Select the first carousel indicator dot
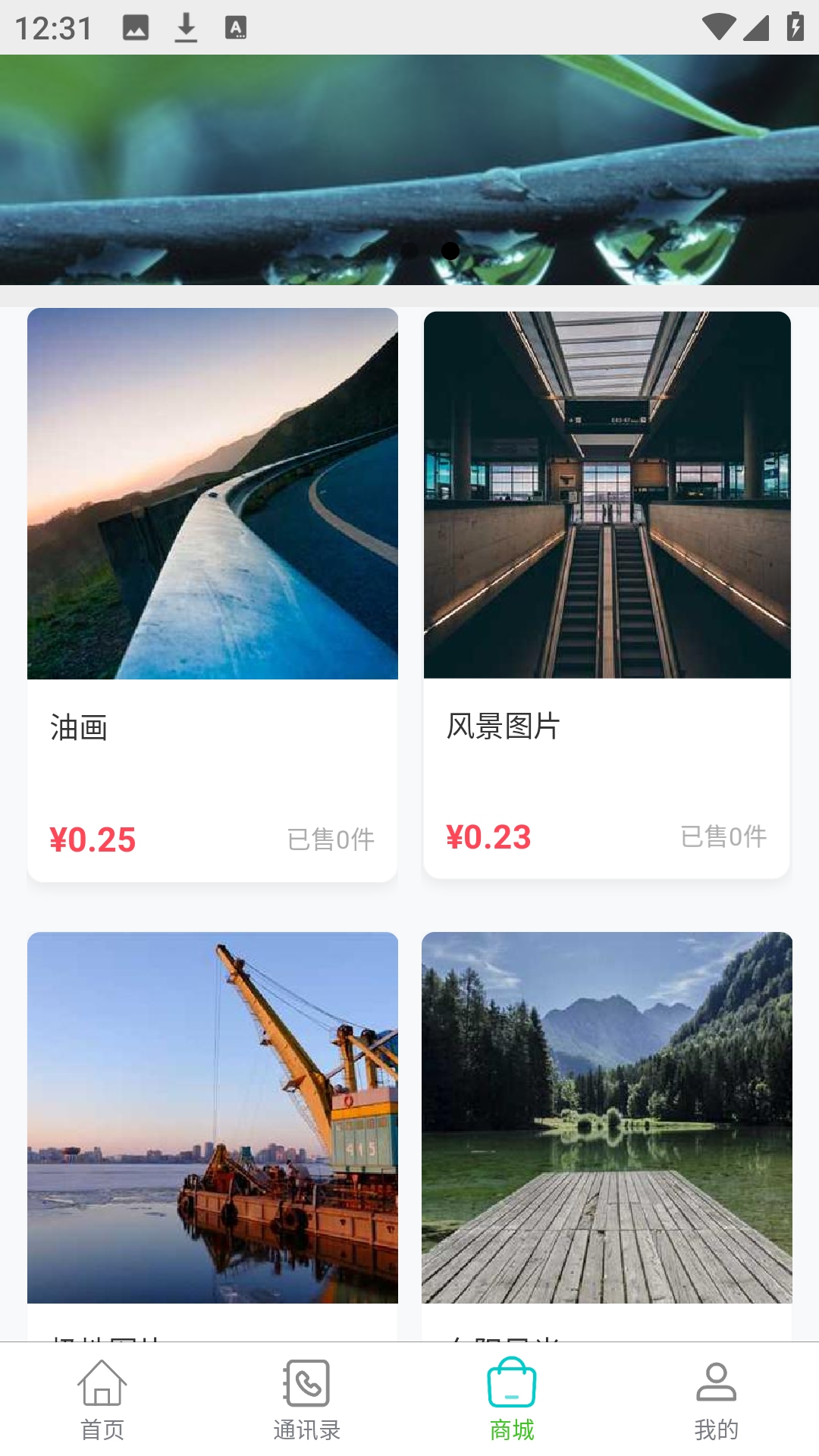Screen dimensions: 819x1456 (409, 250)
